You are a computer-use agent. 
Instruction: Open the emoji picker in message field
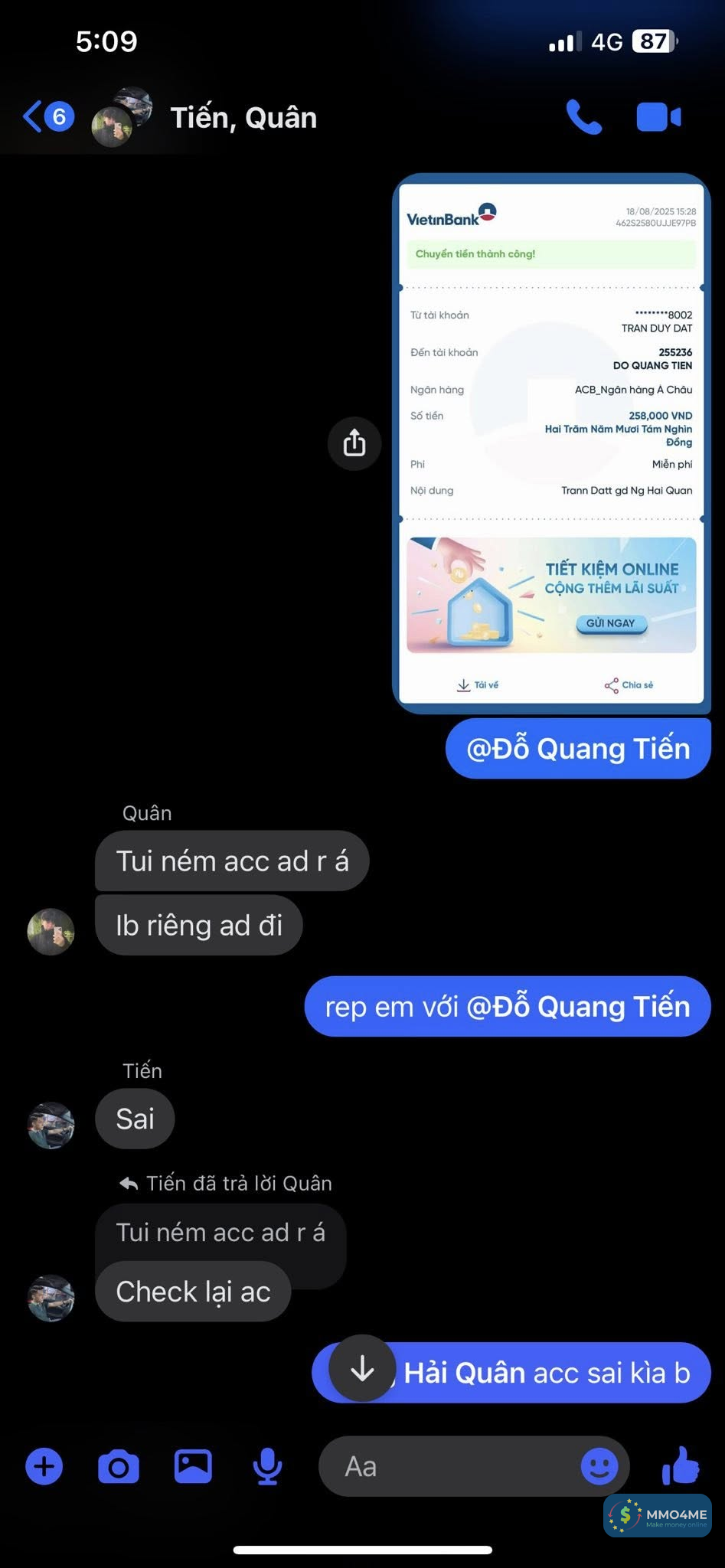pyautogui.click(x=599, y=1466)
